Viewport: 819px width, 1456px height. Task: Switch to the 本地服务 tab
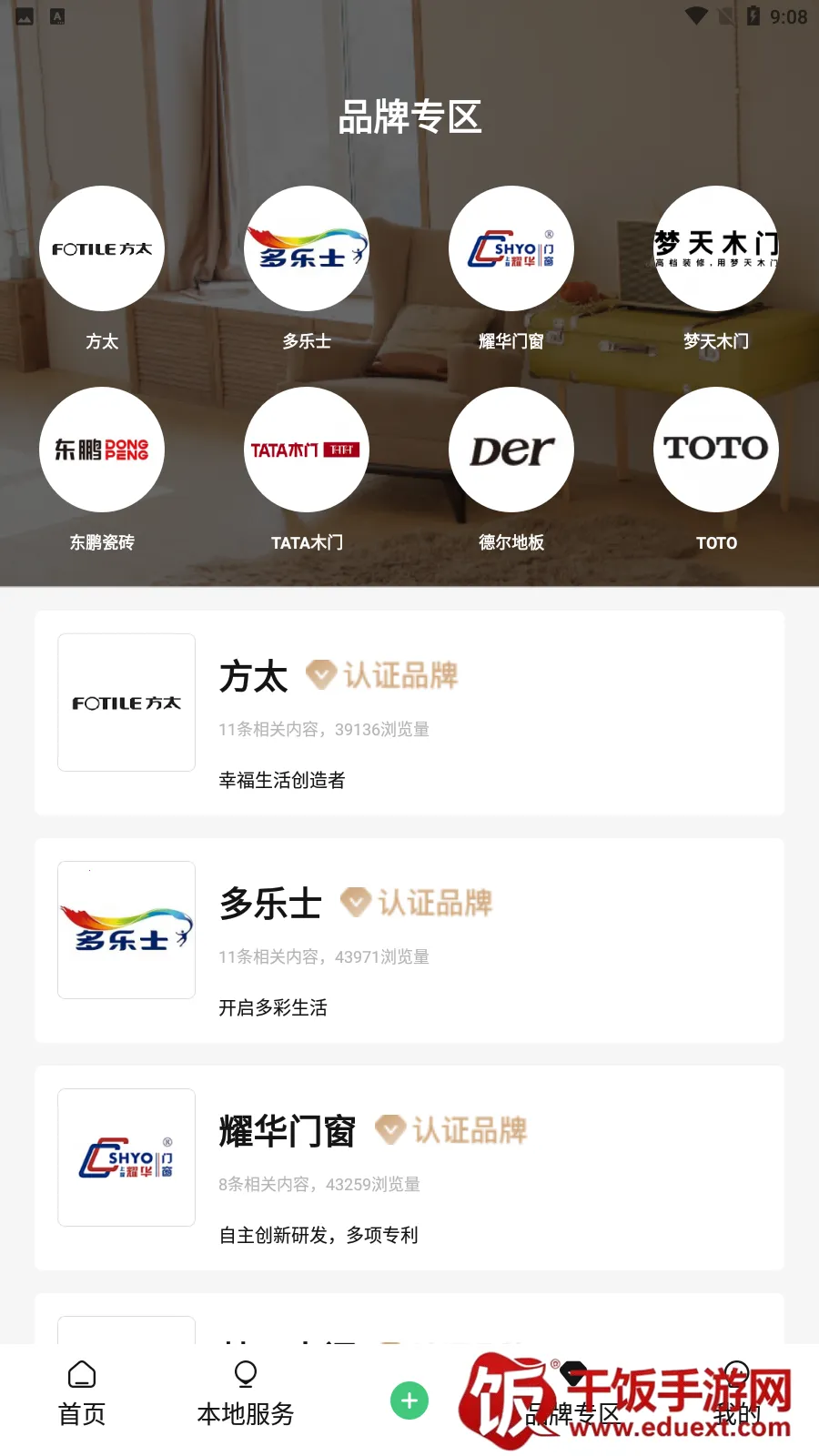pyautogui.click(x=246, y=1394)
